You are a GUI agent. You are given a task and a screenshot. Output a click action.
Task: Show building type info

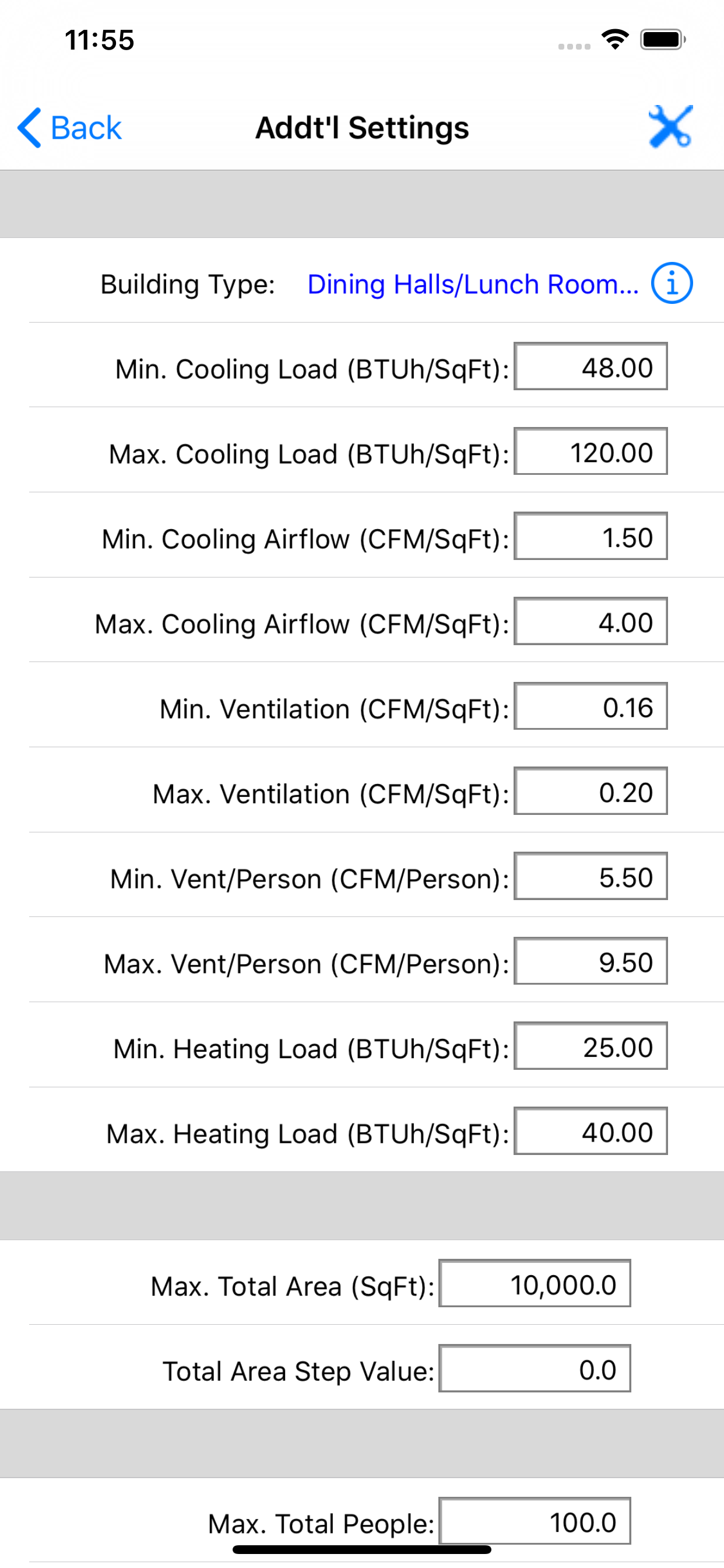click(x=672, y=283)
